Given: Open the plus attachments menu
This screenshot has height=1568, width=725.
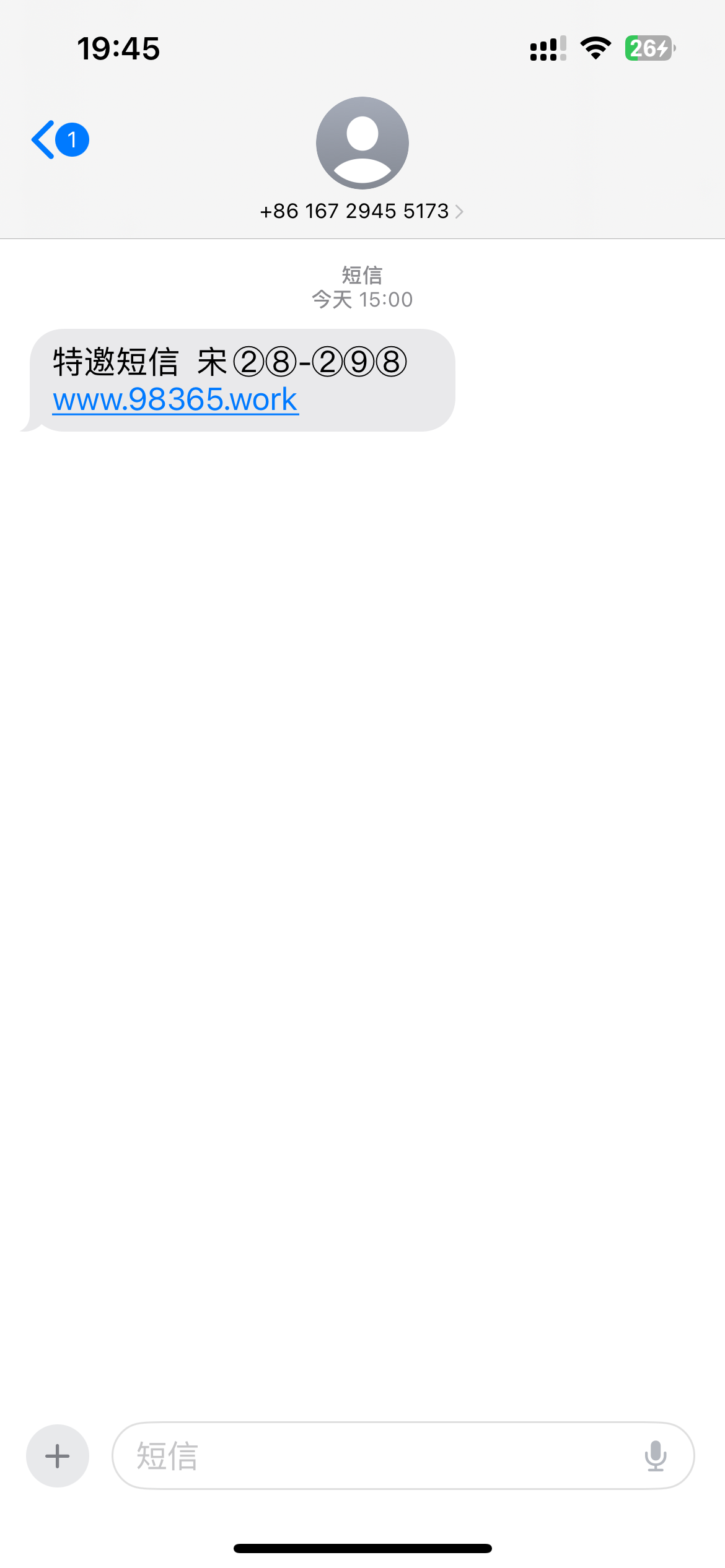Looking at the screenshot, I should (x=58, y=1456).
